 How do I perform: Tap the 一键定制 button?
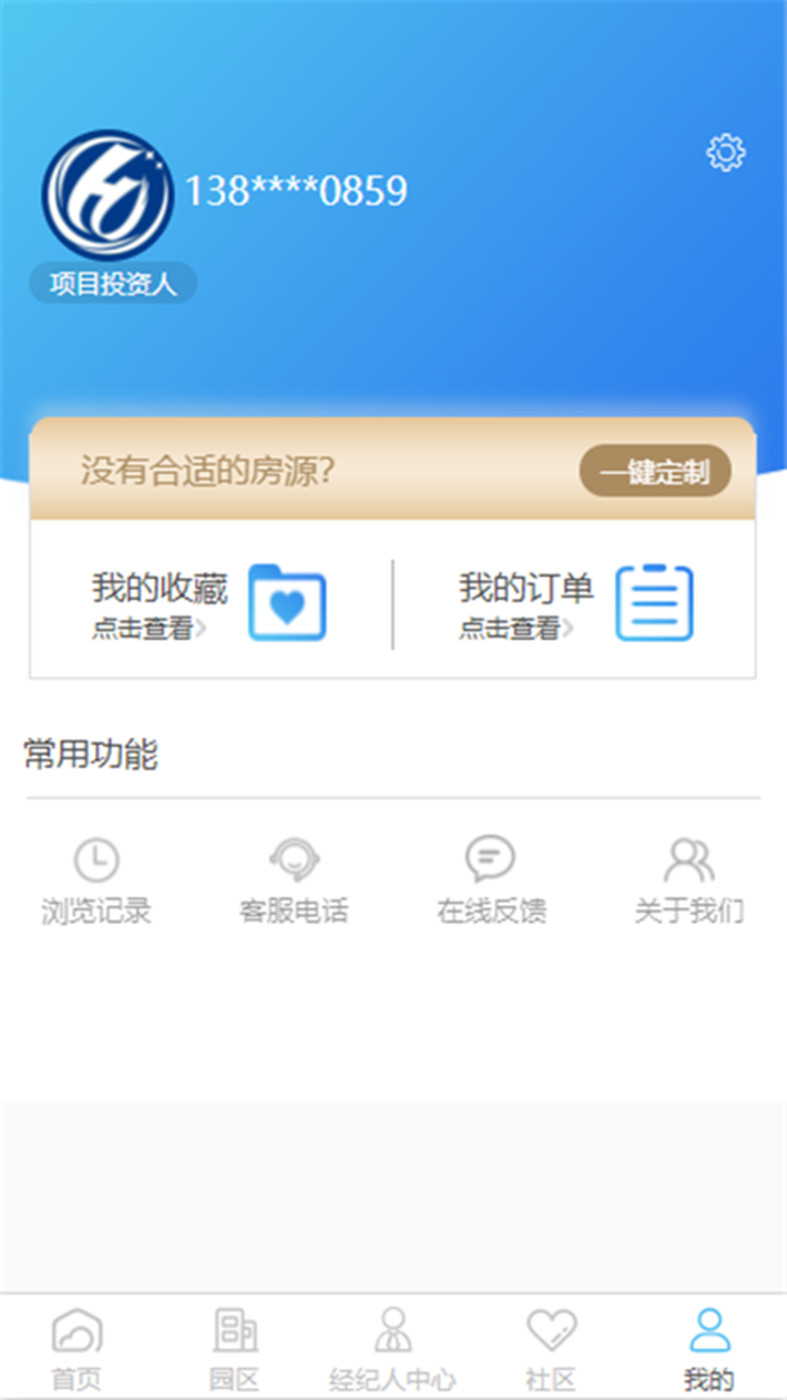click(x=655, y=471)
